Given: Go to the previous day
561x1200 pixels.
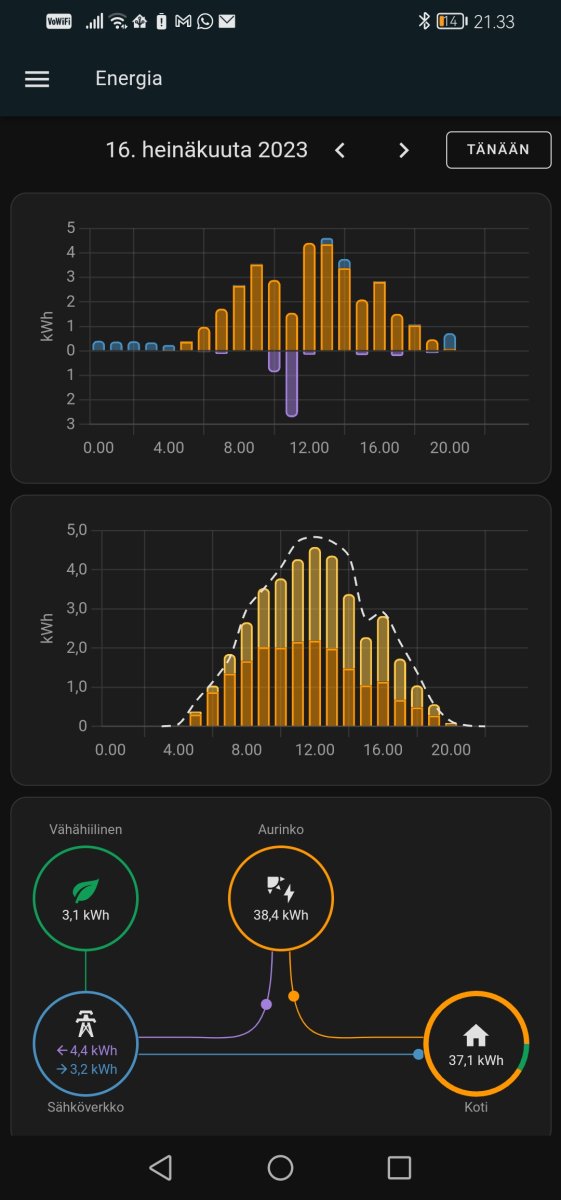Looking at the screenshot, I should 340,150.
